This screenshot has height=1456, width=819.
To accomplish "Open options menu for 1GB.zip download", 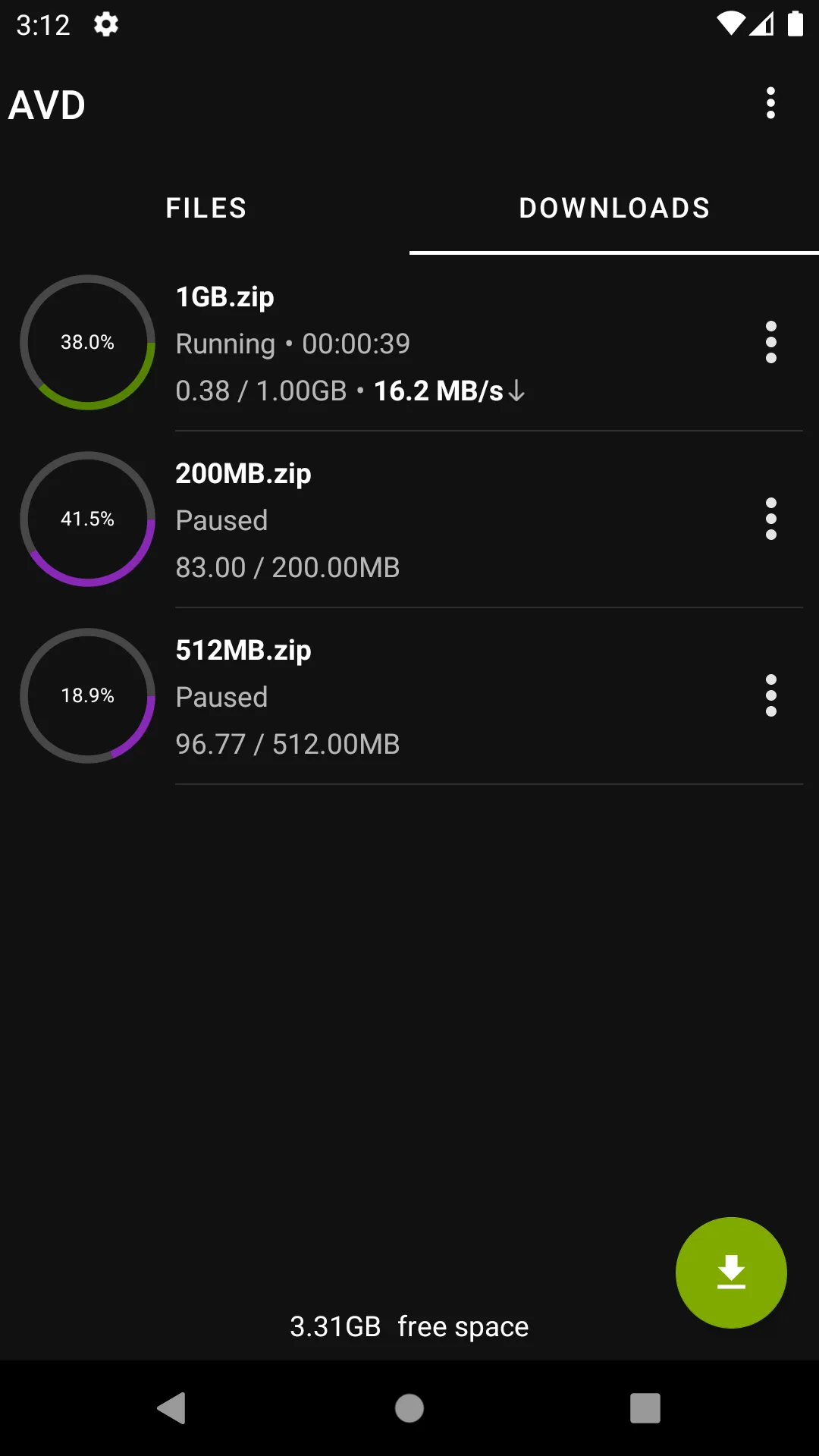I will [770, 343].
